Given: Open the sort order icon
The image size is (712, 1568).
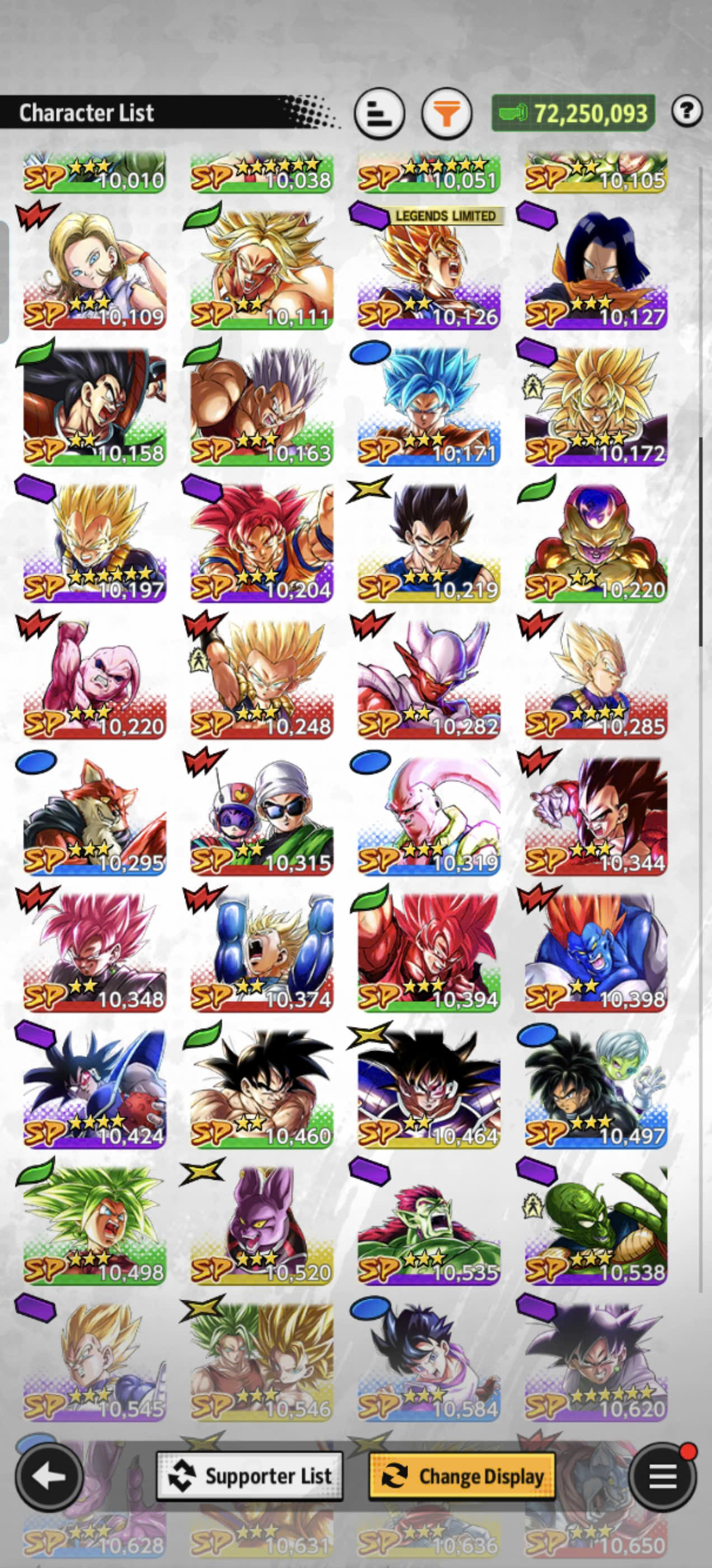Looking at the screenshot, I should coord(379,113).
